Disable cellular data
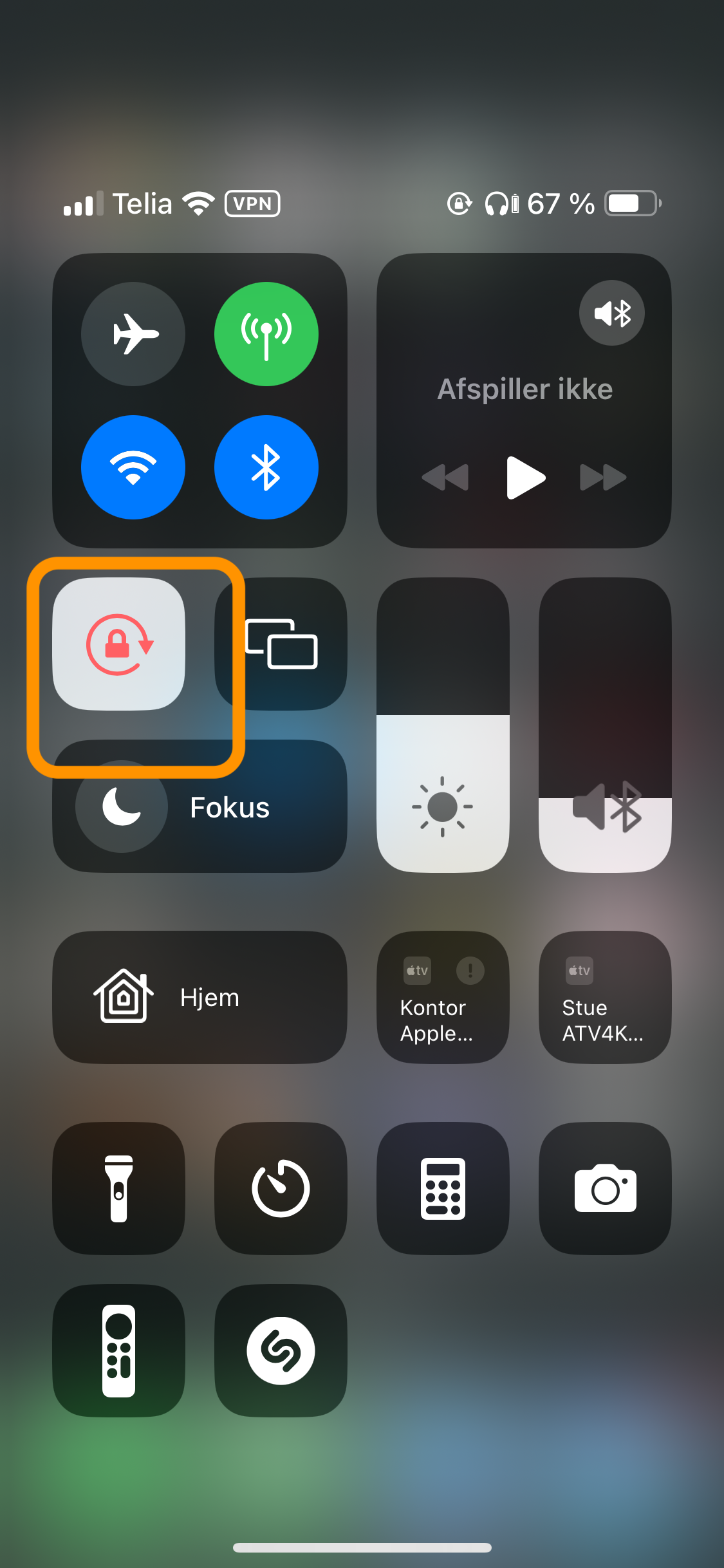 point(266,334)
